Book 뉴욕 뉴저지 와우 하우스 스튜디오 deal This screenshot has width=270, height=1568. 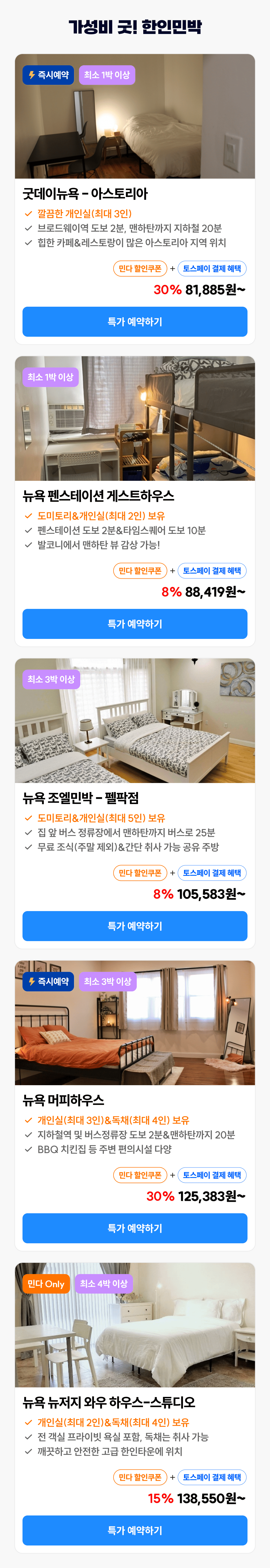coord(134,1530)
